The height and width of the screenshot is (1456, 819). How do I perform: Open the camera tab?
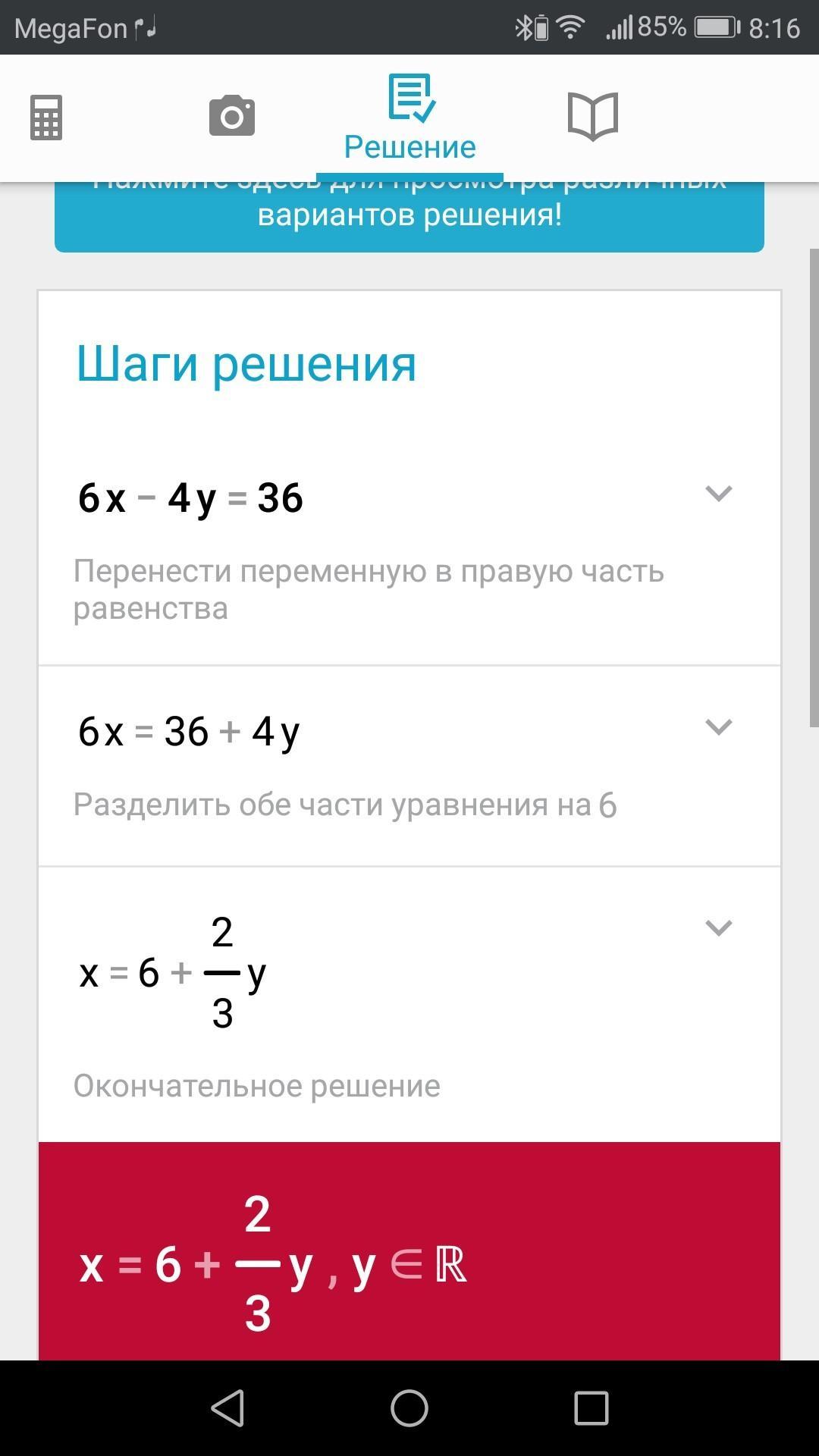(232, 116)
